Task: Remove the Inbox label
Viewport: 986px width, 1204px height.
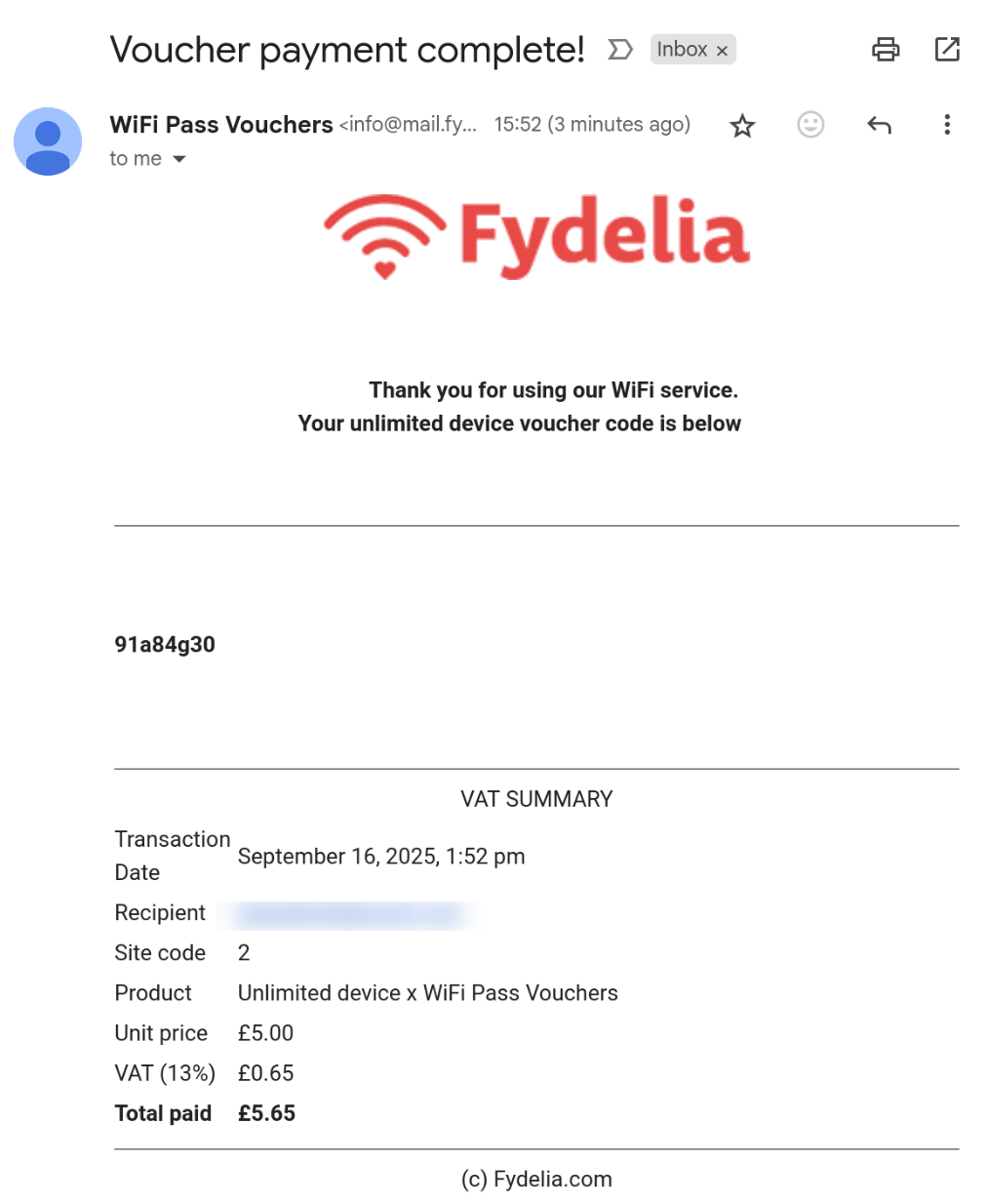Action: pyautogui.click(x=722, y=51)
